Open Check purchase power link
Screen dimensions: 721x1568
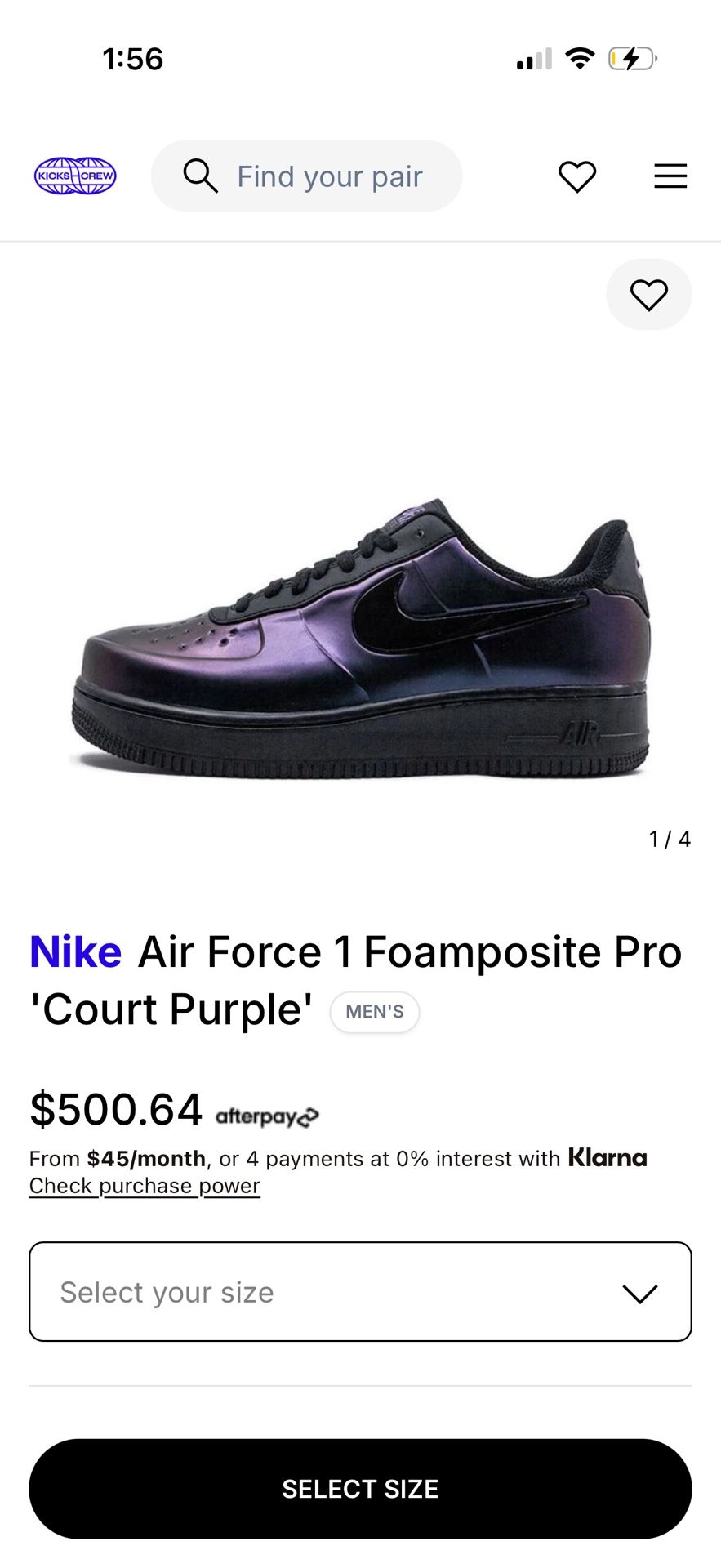tap(145, 1186)
